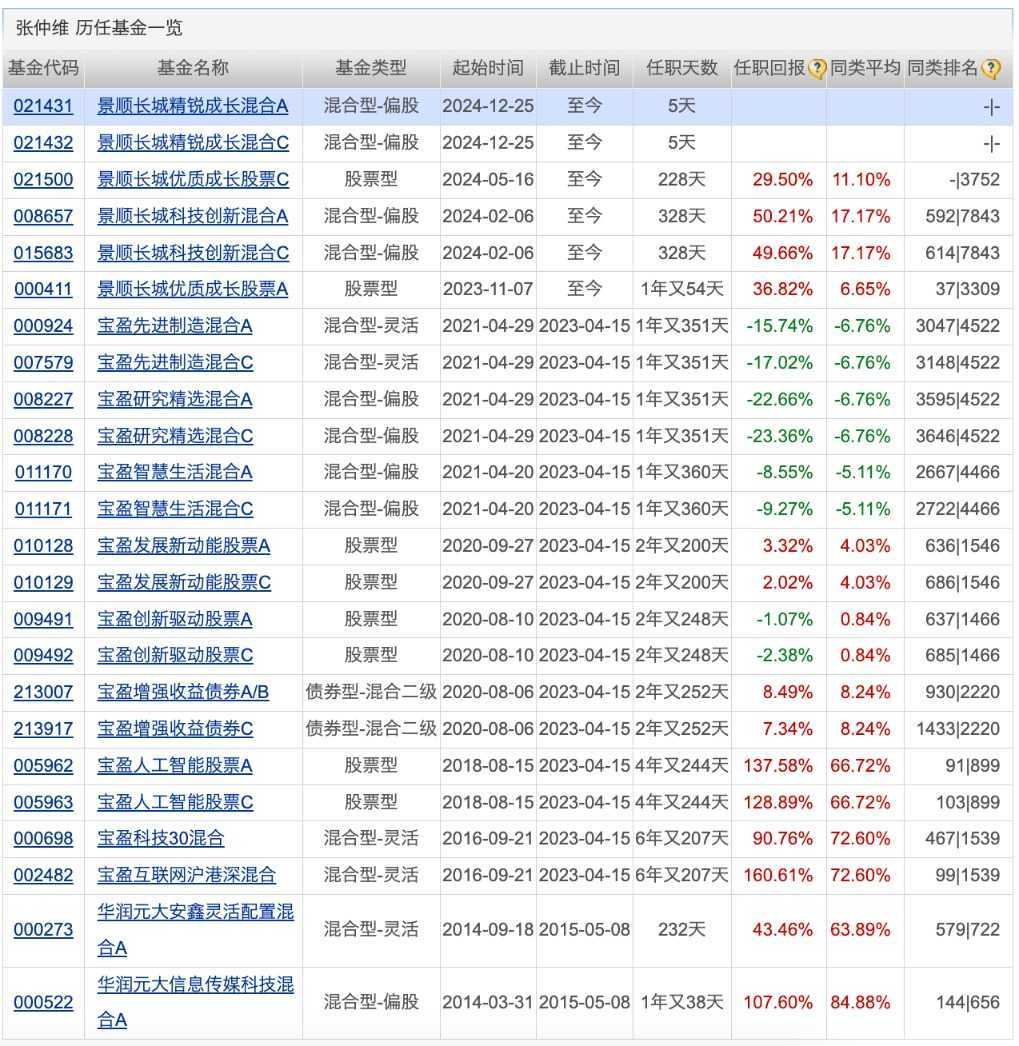Tap fund code 008657
The image size is (1019, 1046).
click(43, 216)
